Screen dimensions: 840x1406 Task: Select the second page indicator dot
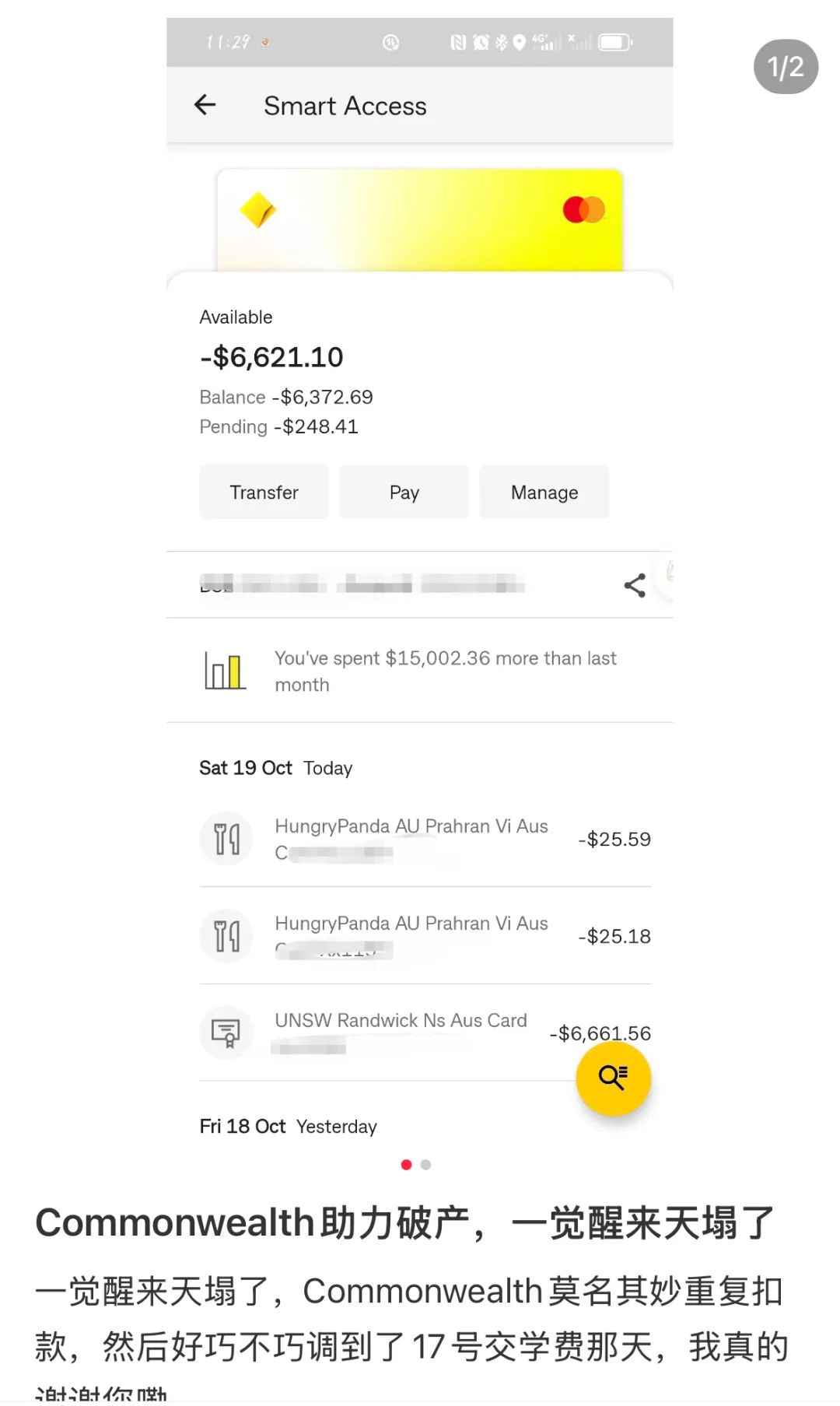coord(425,1165)
